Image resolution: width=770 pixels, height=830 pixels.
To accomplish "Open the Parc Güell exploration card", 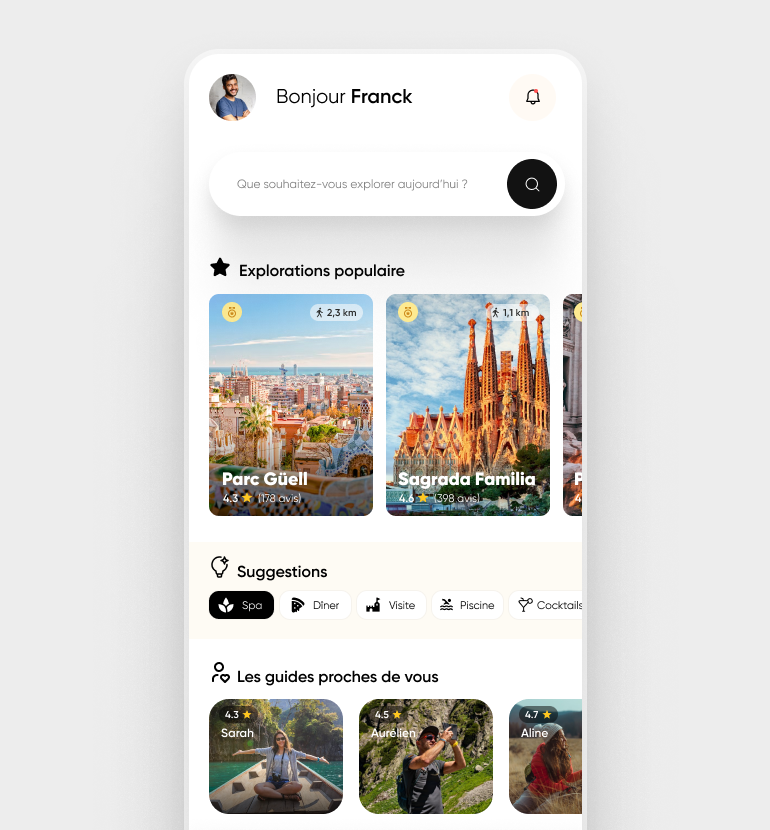I will click(290, 405).
